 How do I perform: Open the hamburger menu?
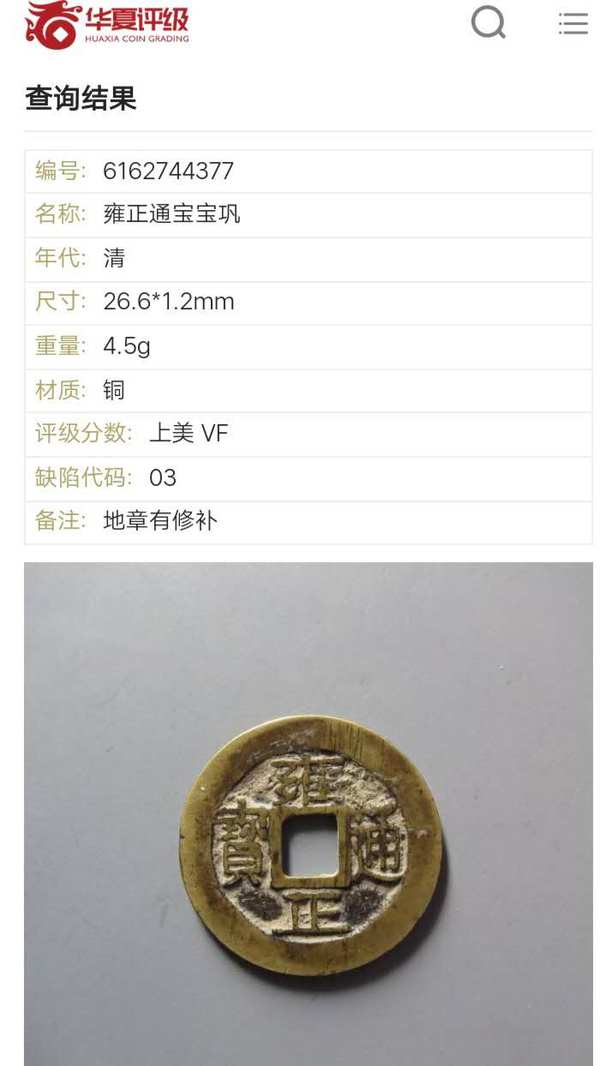[573, 24]
